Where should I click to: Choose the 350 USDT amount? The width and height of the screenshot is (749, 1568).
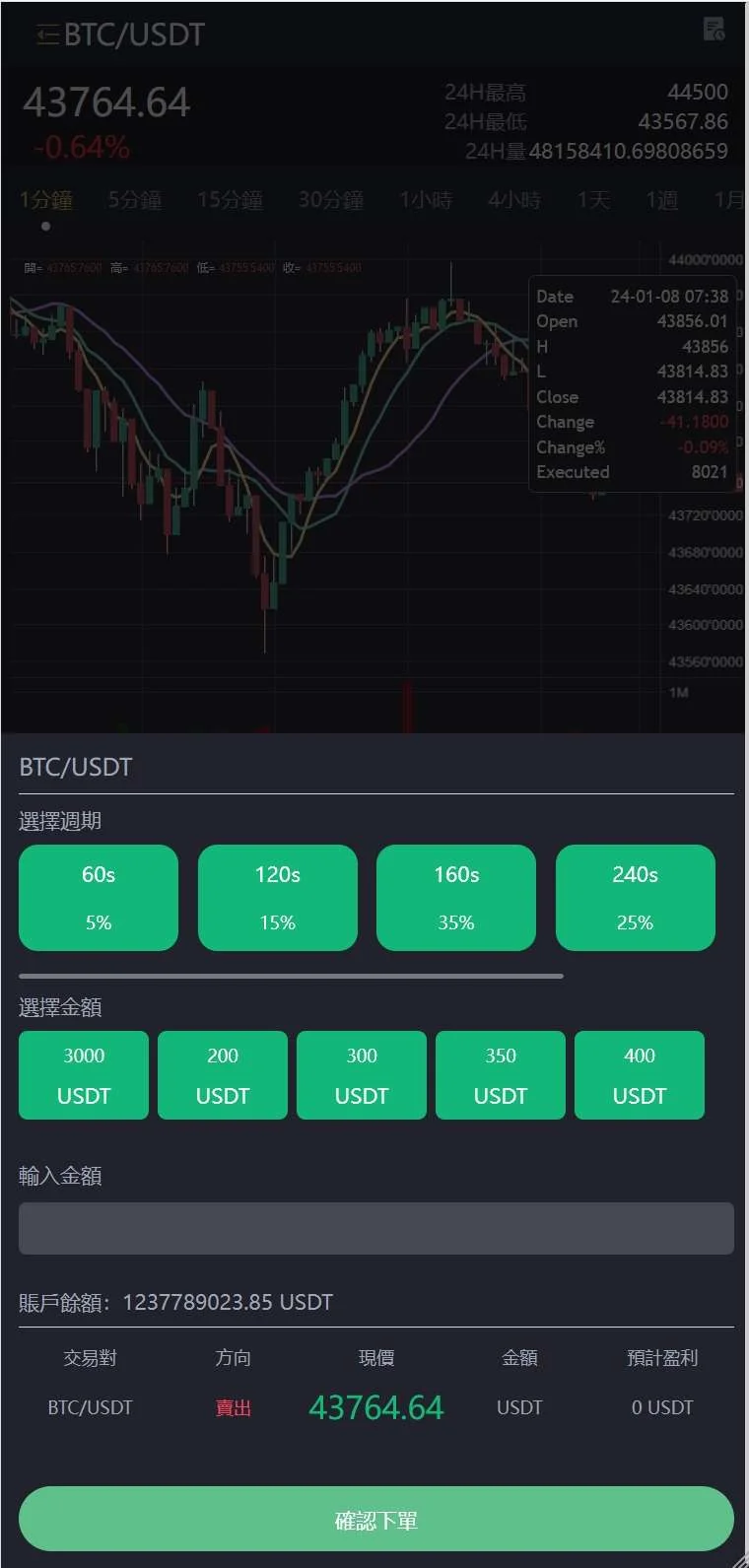tap(501, 1074)
